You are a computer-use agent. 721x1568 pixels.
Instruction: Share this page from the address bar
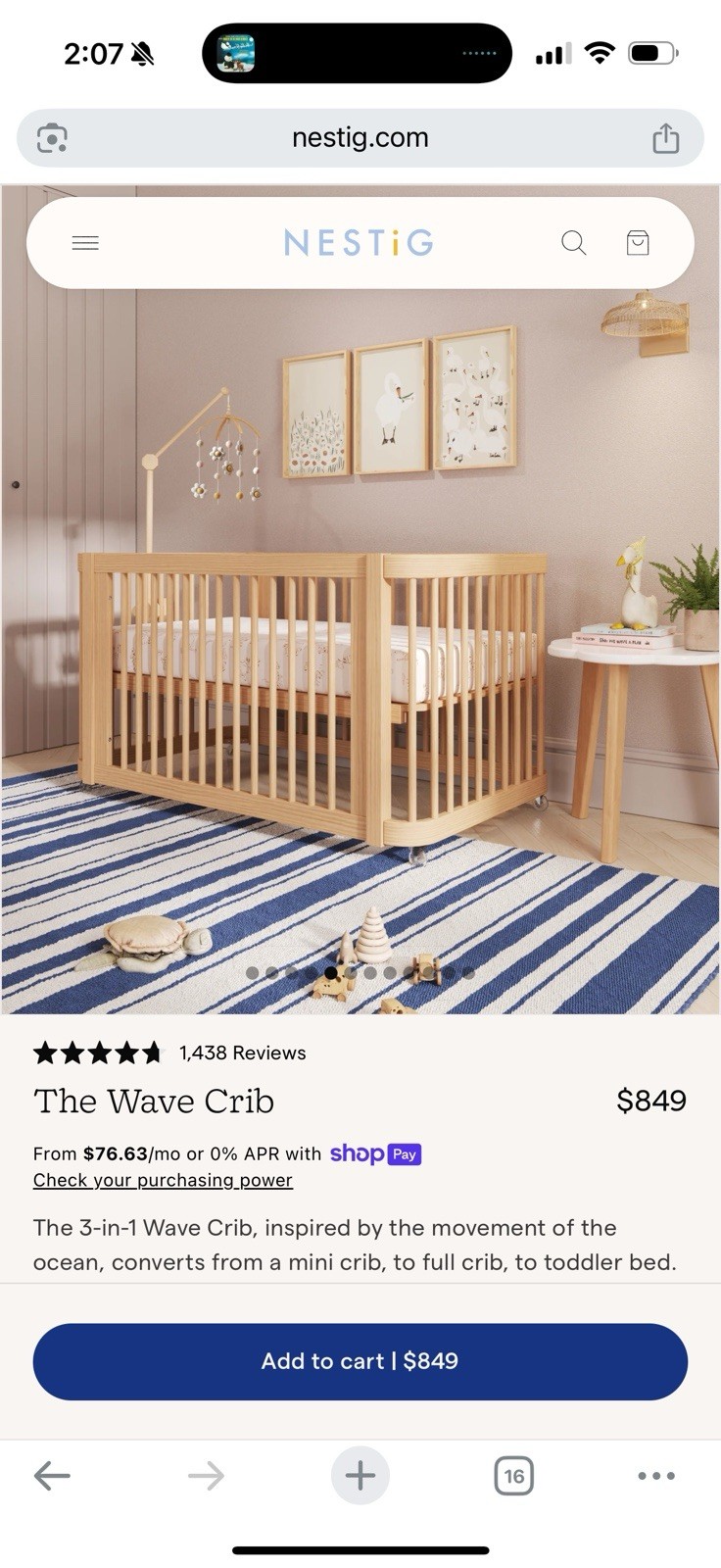(666, 138)
